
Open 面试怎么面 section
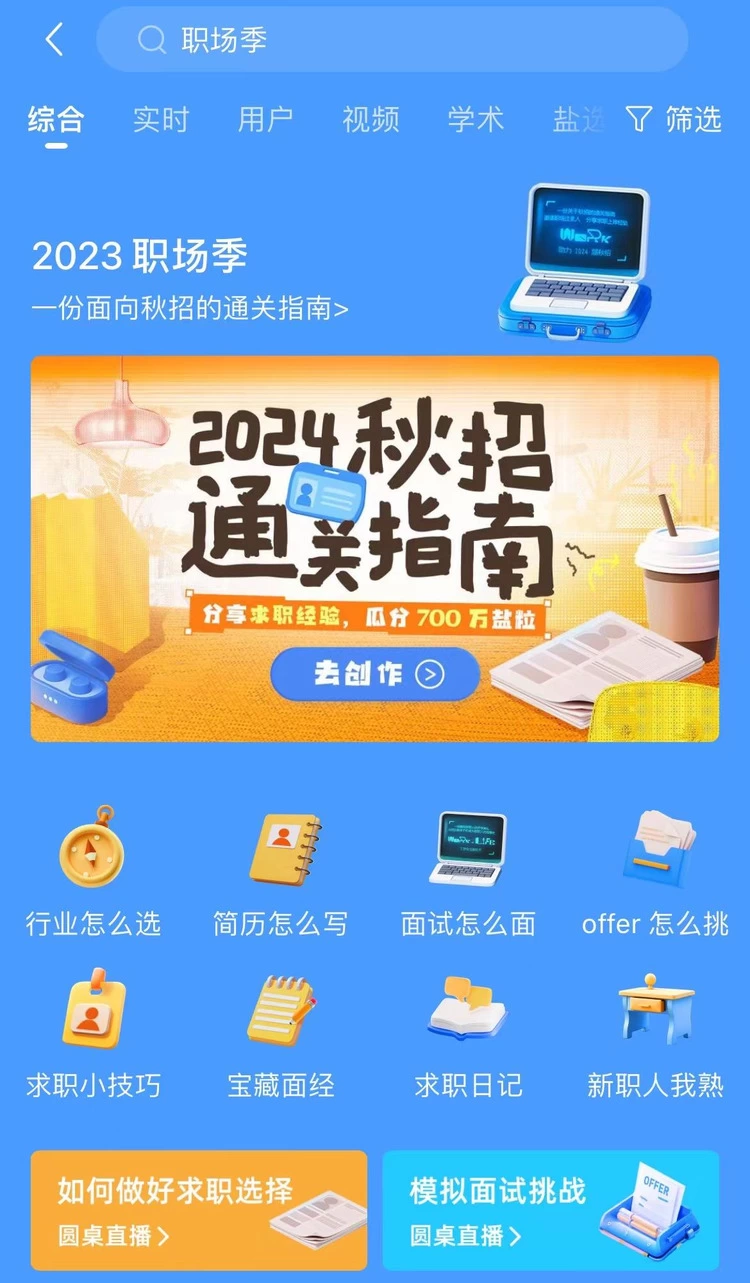click(468, 870)
